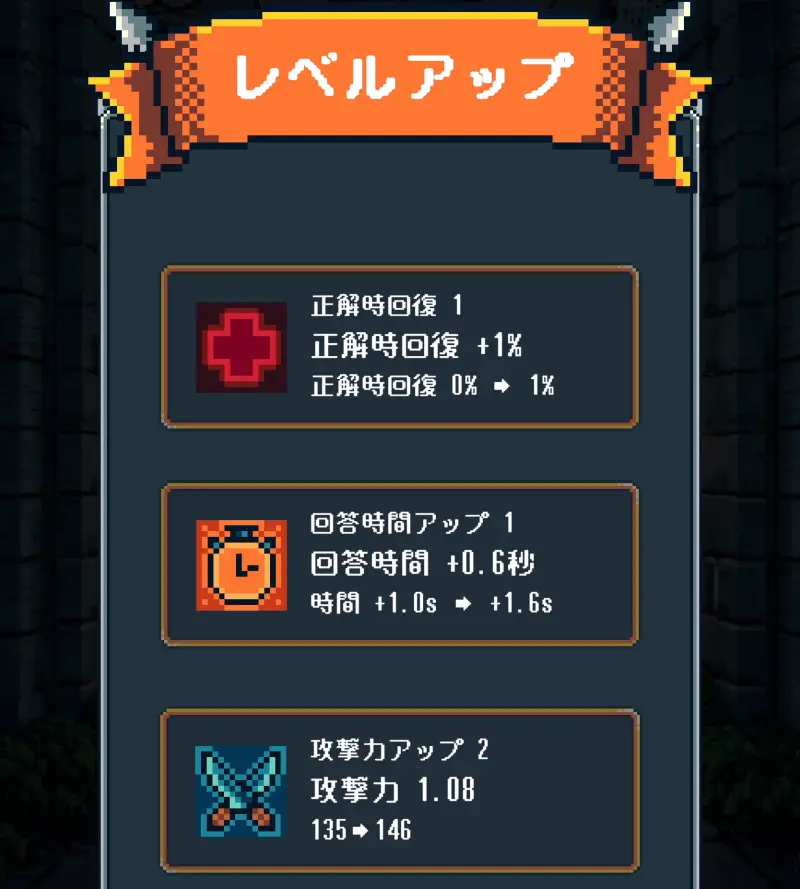This screenshot has height=889, width=800.
Task: Choose the 正解時回復 1 upgrade card
Action: click(400, 349)
